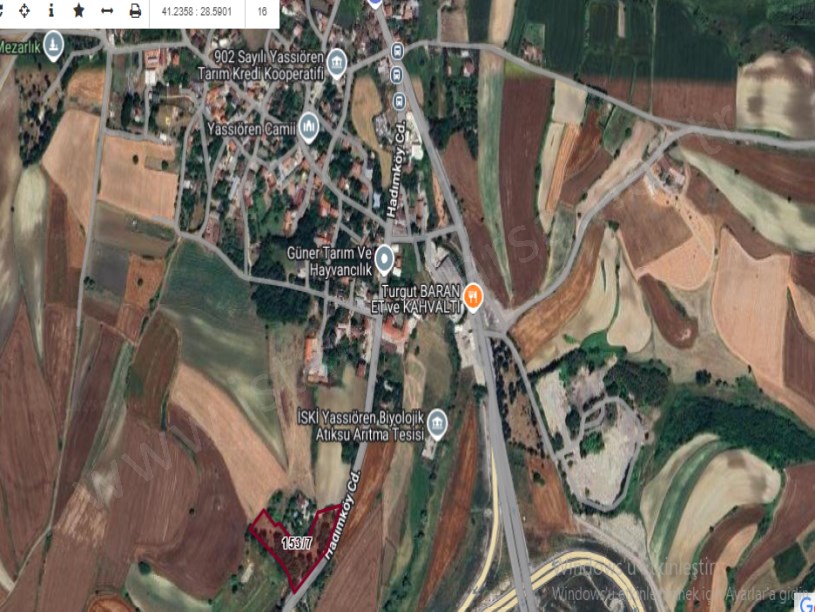Open Turgut BARAN Et ve Kahvaltı marker
The height and width of the screenshot is (612, 815).
[474, 296]
